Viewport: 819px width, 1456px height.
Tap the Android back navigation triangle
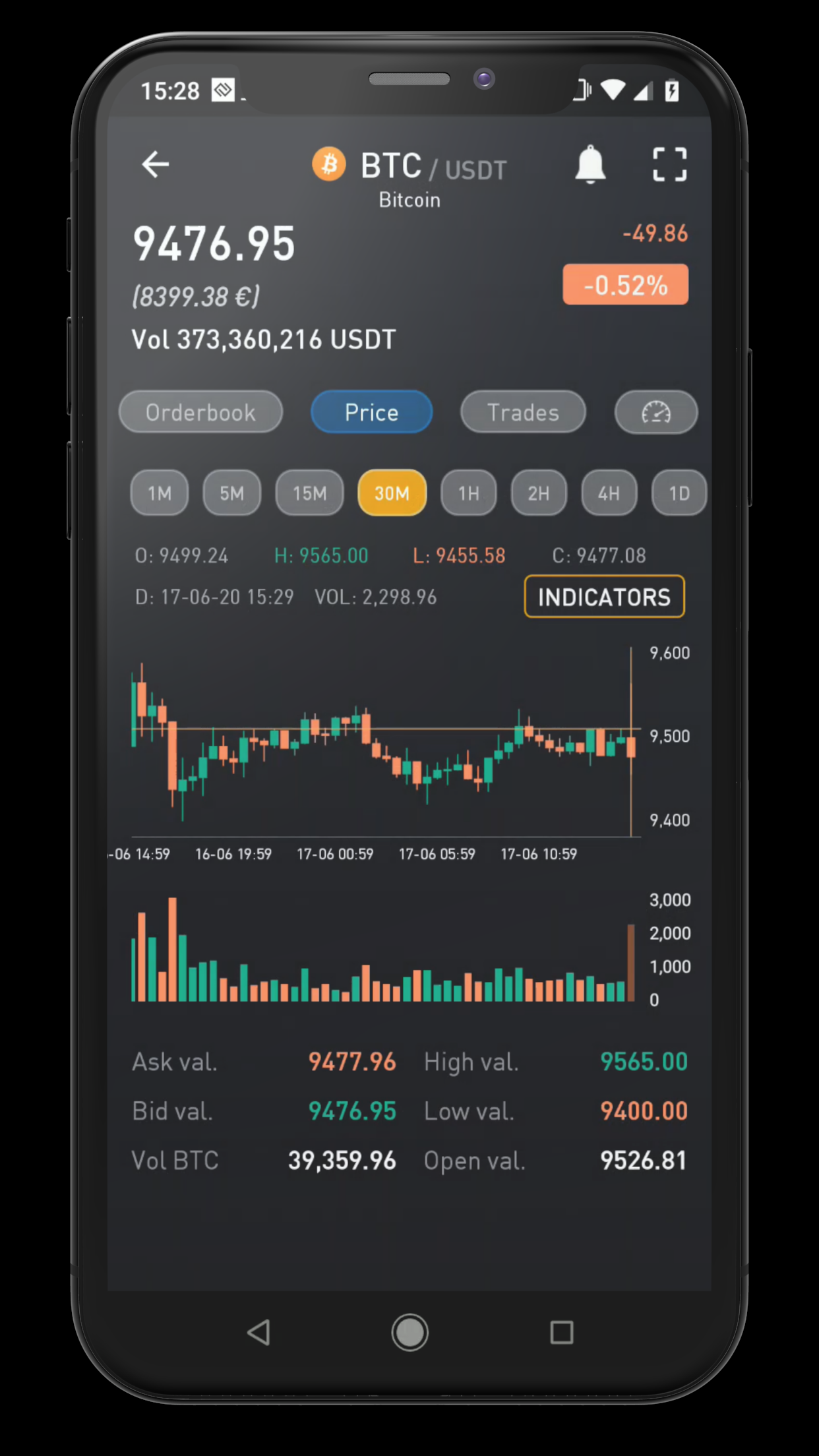258,1333
